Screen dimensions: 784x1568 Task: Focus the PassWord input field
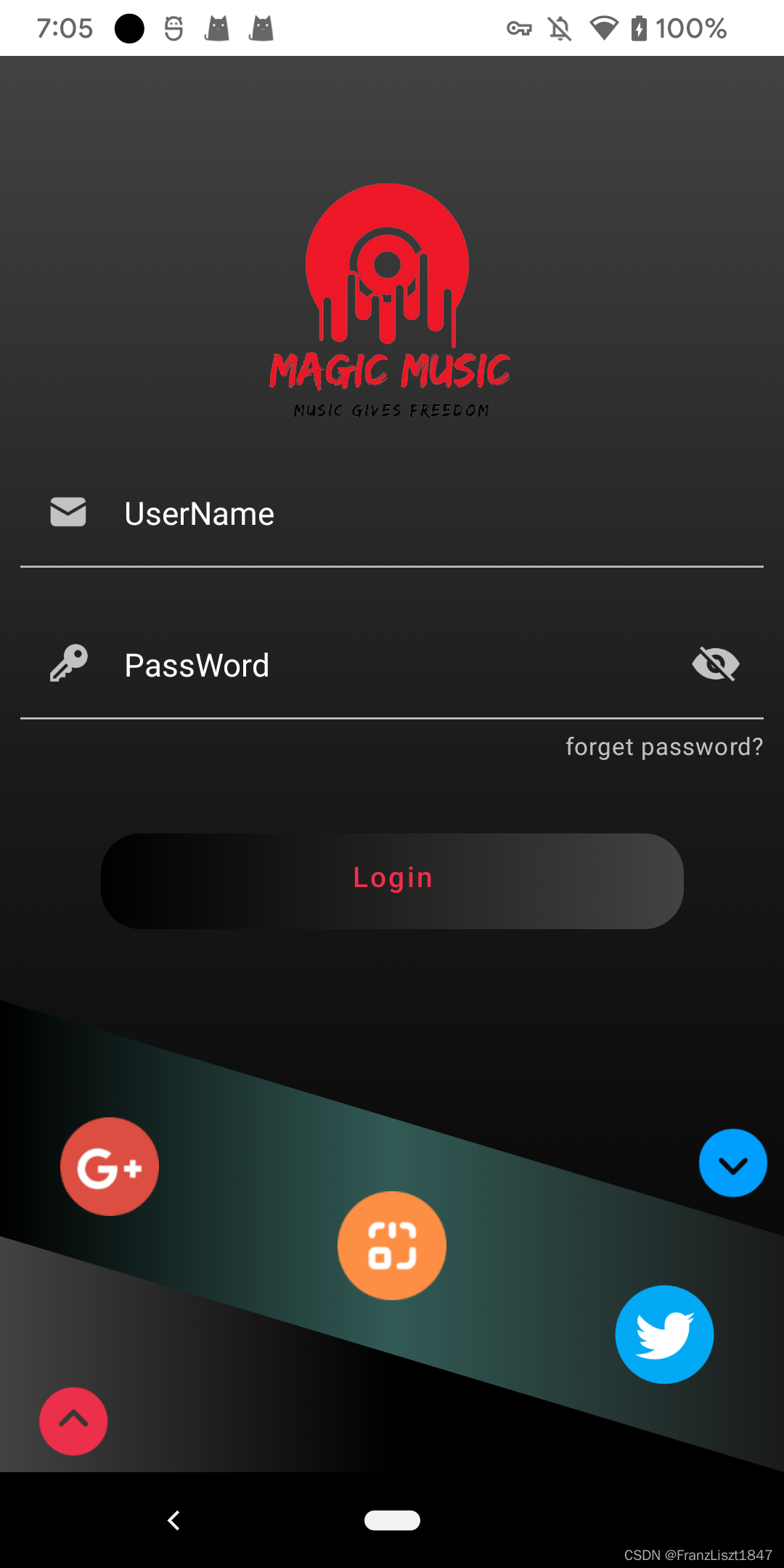[392, 665]
